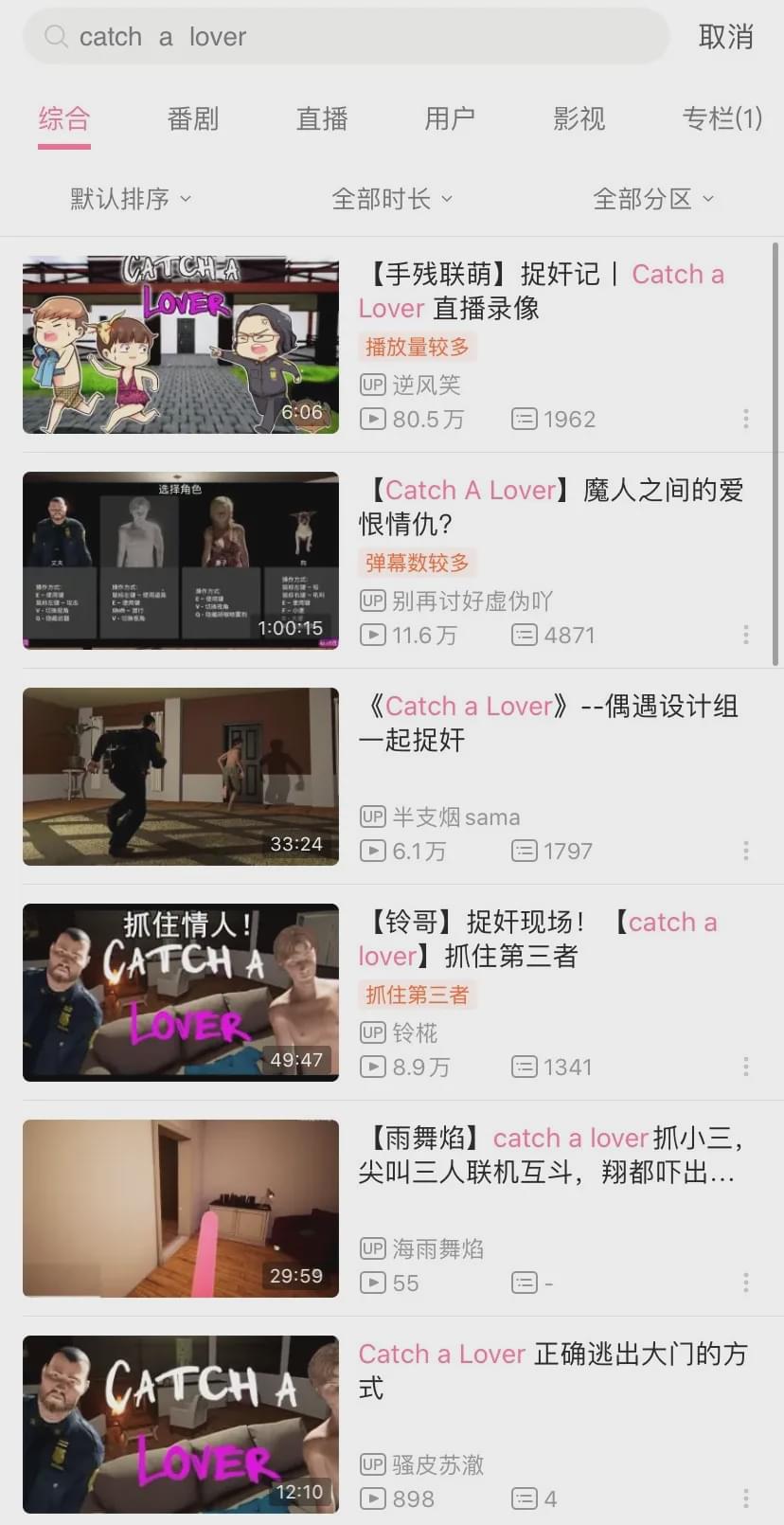Show more options for 半支烟sama's video

(x=746, y=851)
